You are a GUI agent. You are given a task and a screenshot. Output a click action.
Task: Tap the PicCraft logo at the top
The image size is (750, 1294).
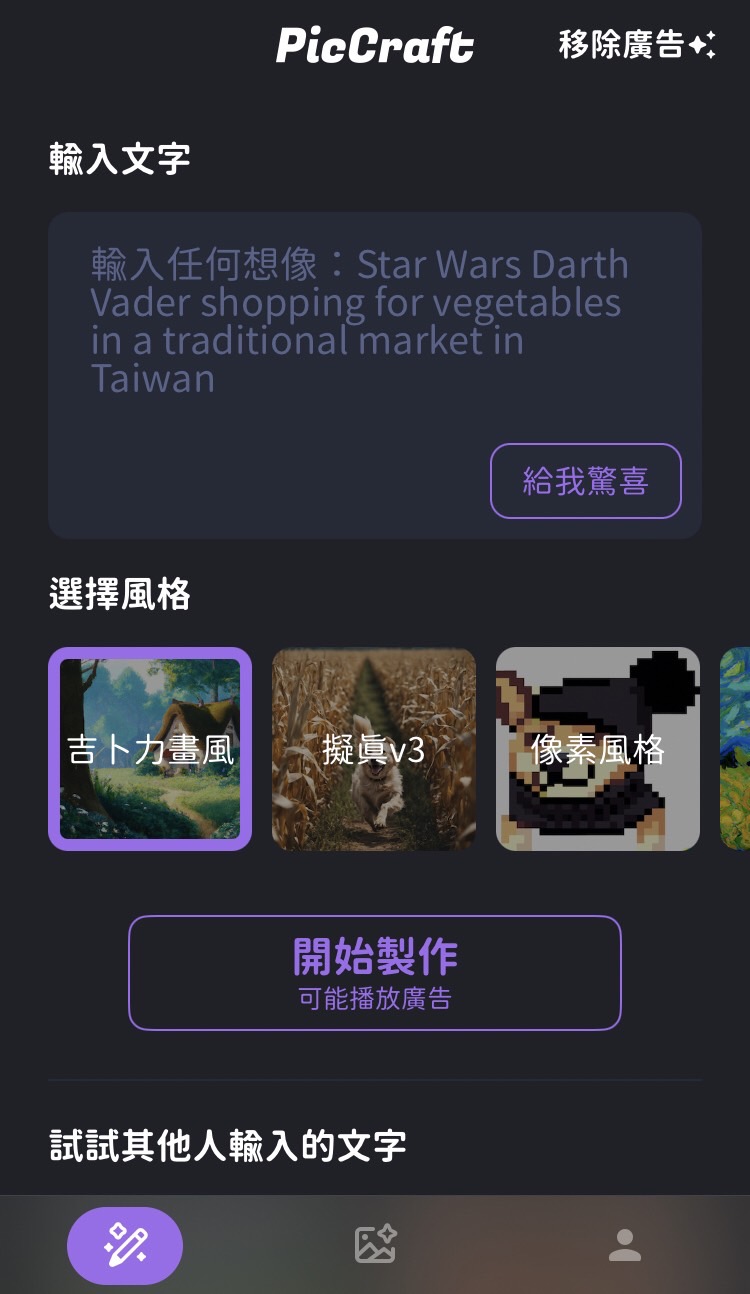[374, 45]
